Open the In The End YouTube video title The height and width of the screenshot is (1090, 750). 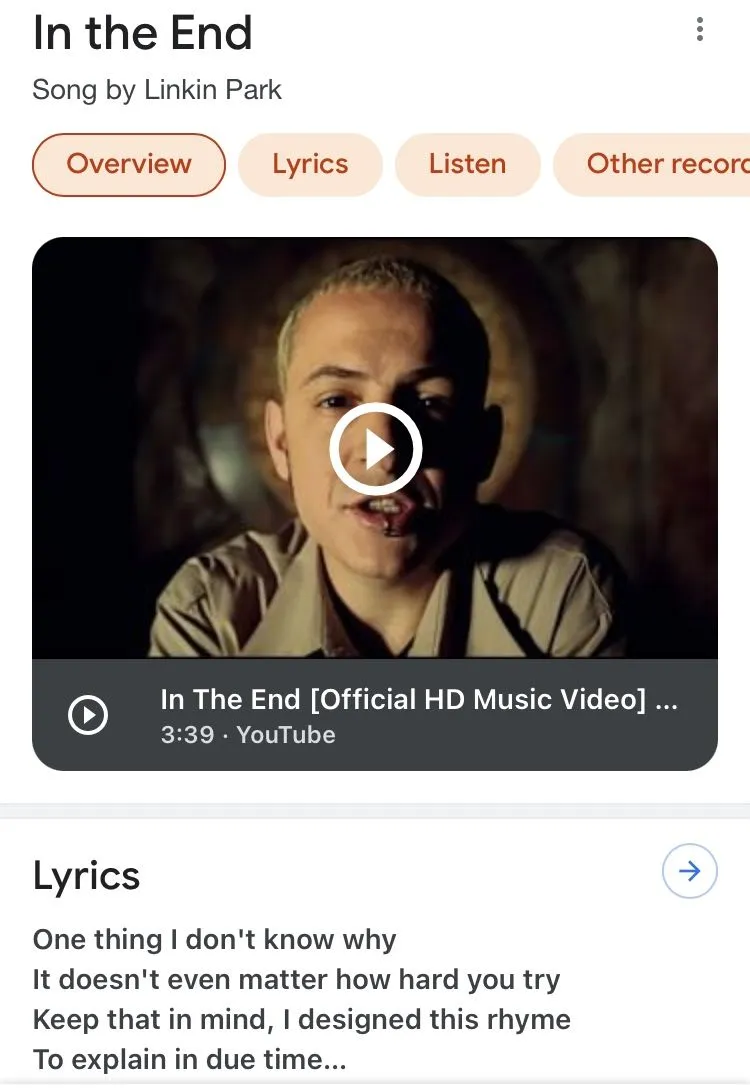coord(419,700)
